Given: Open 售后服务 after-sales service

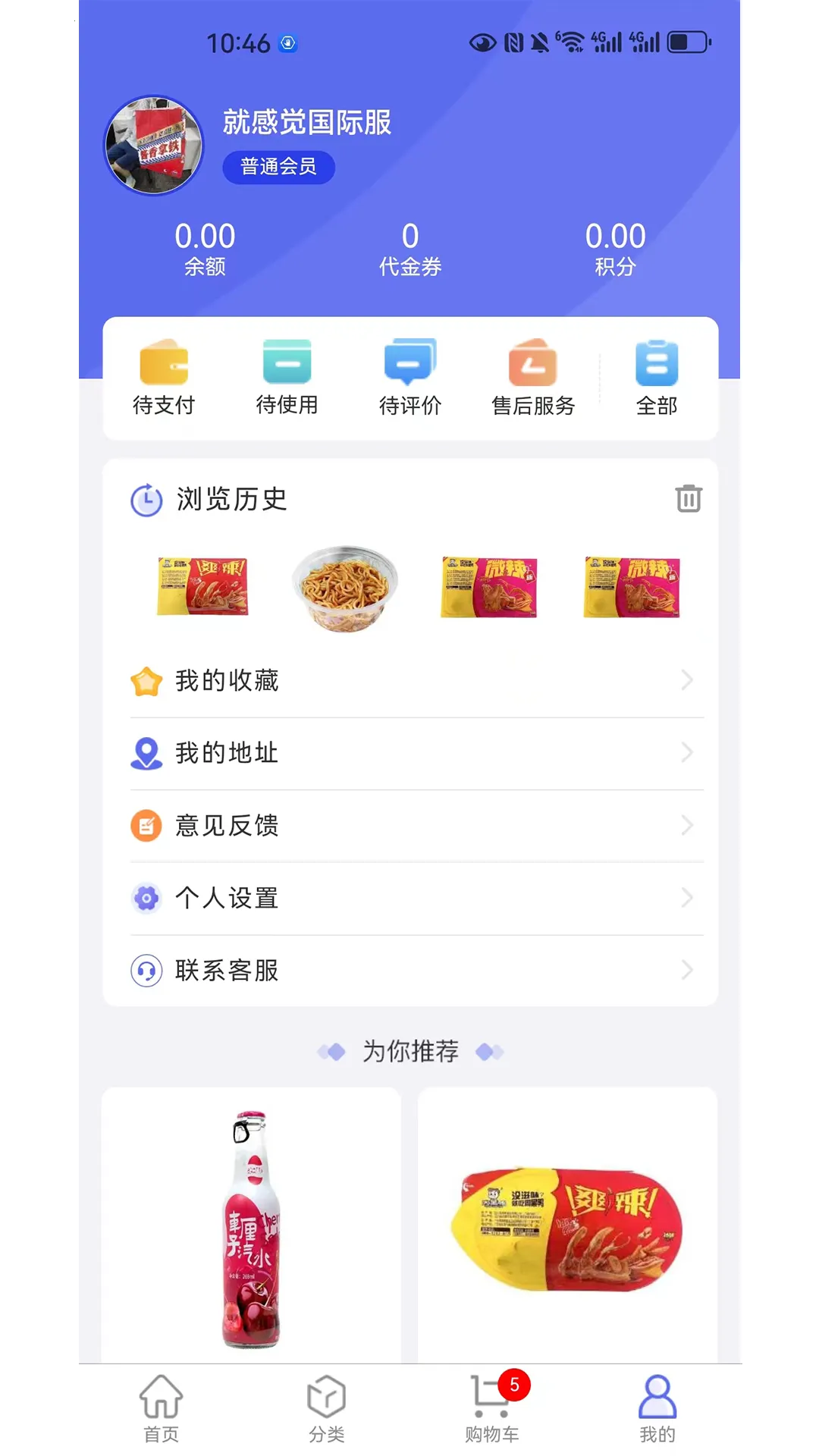Looking at the screenshot, I should (x=533, y=378).
